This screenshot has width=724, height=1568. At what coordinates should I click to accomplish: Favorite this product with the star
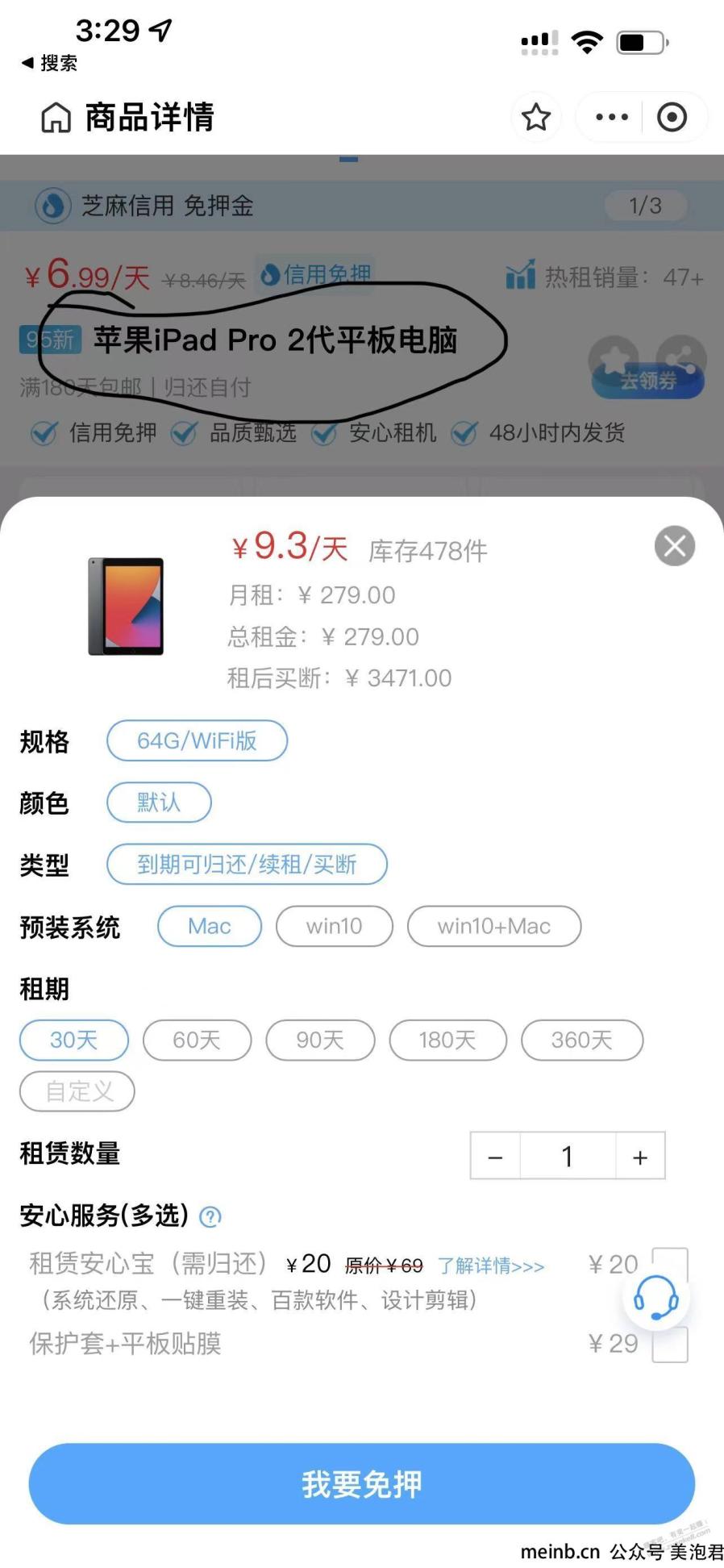(x=536, y=118)
